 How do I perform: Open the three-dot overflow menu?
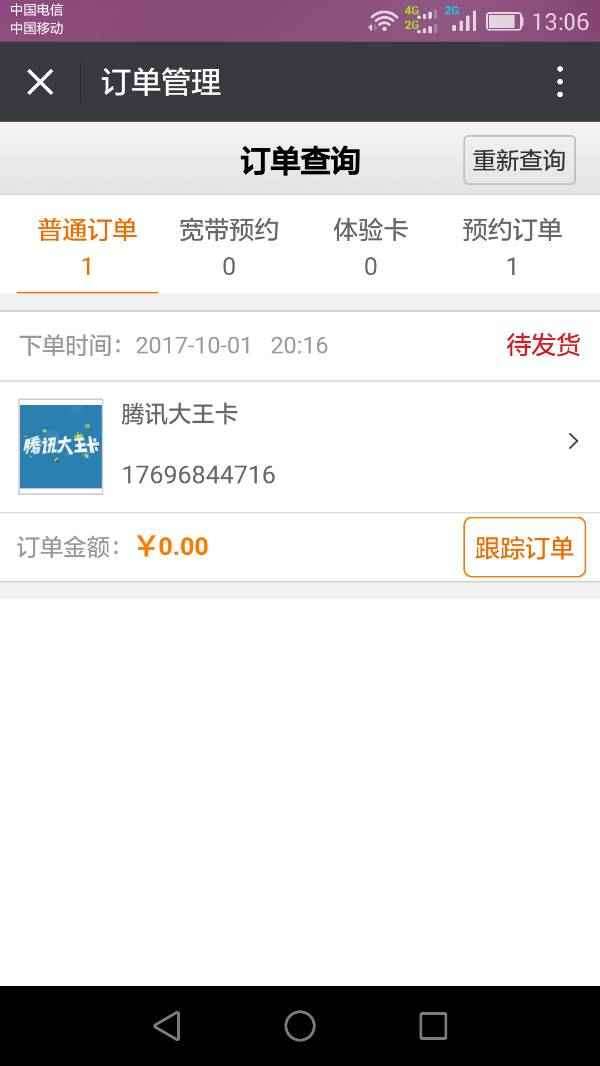(x=560, y=82)
